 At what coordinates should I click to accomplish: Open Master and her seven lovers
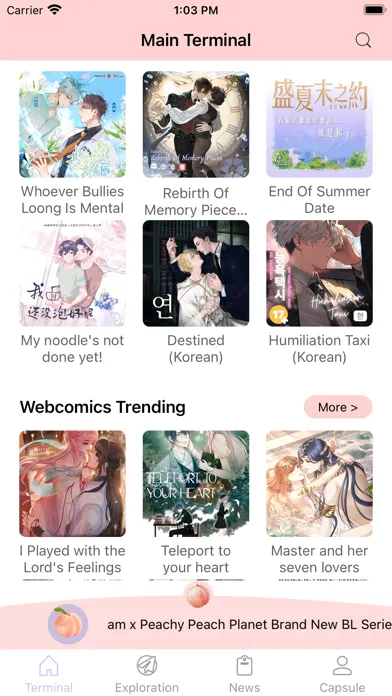pyautogui.click(x=319, y=484)
